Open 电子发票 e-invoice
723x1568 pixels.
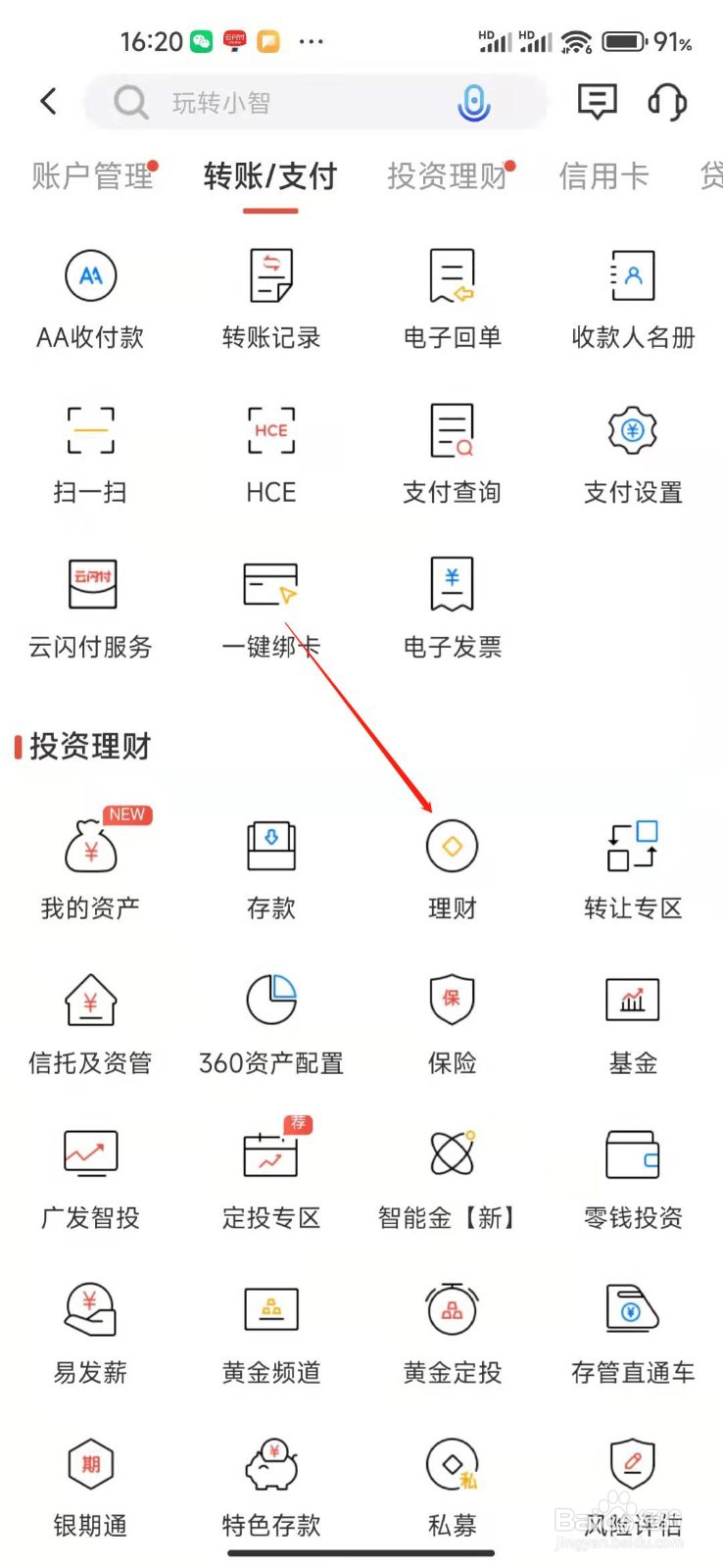pos(451,608)
